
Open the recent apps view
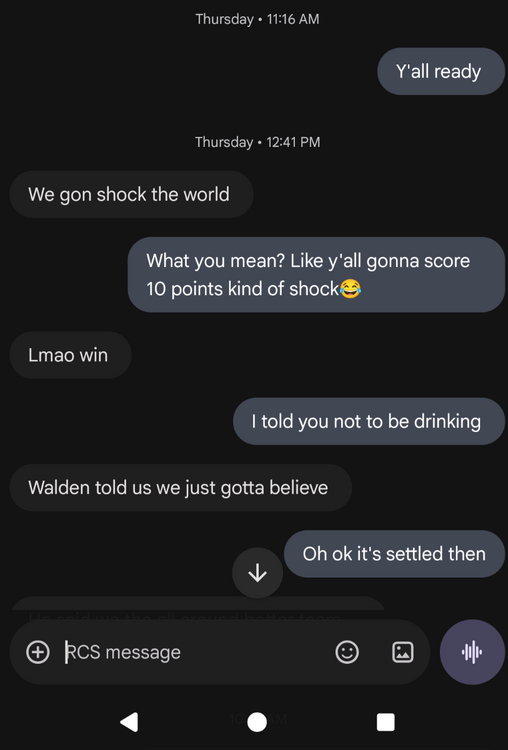tap(386, 722)
